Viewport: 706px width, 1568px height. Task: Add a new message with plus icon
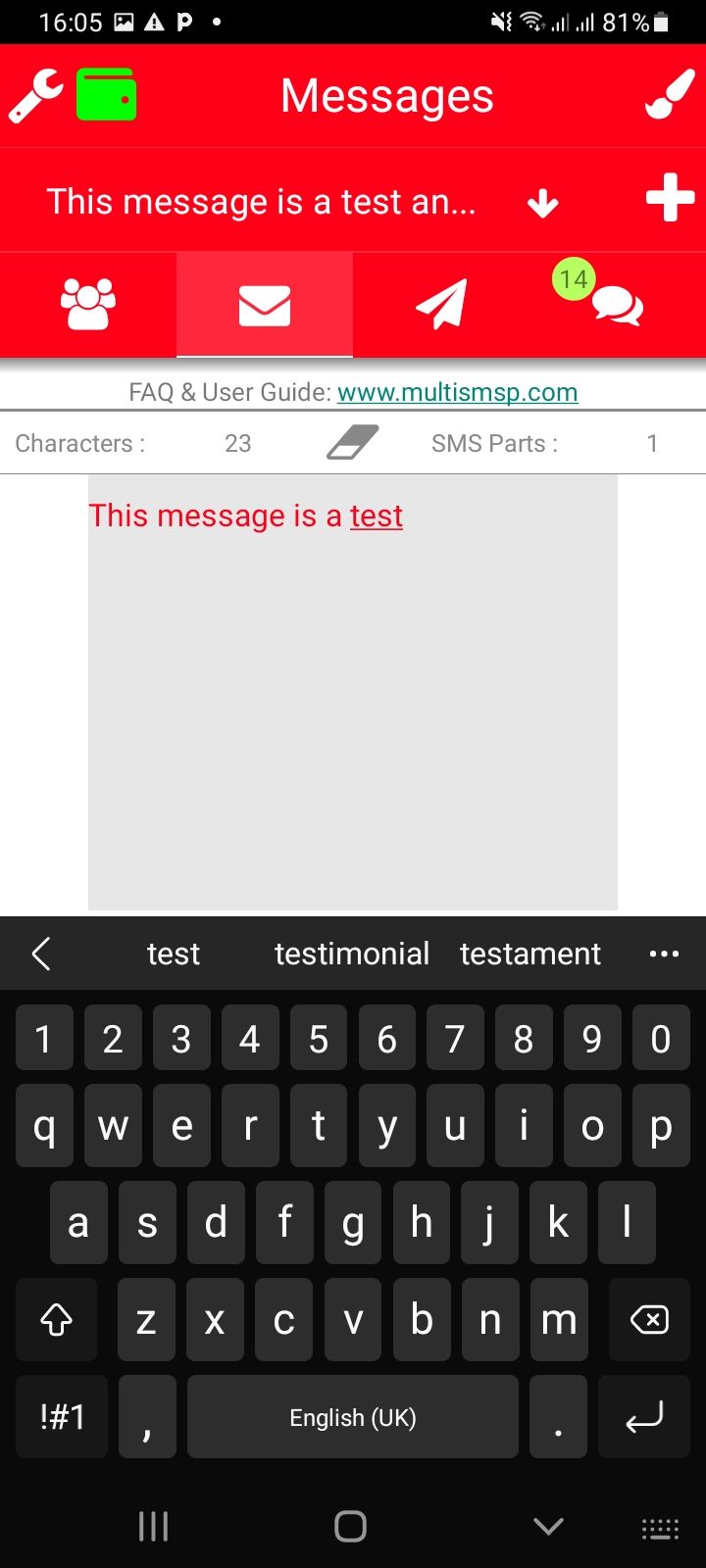pyautogui.click(x=671, y=199)
